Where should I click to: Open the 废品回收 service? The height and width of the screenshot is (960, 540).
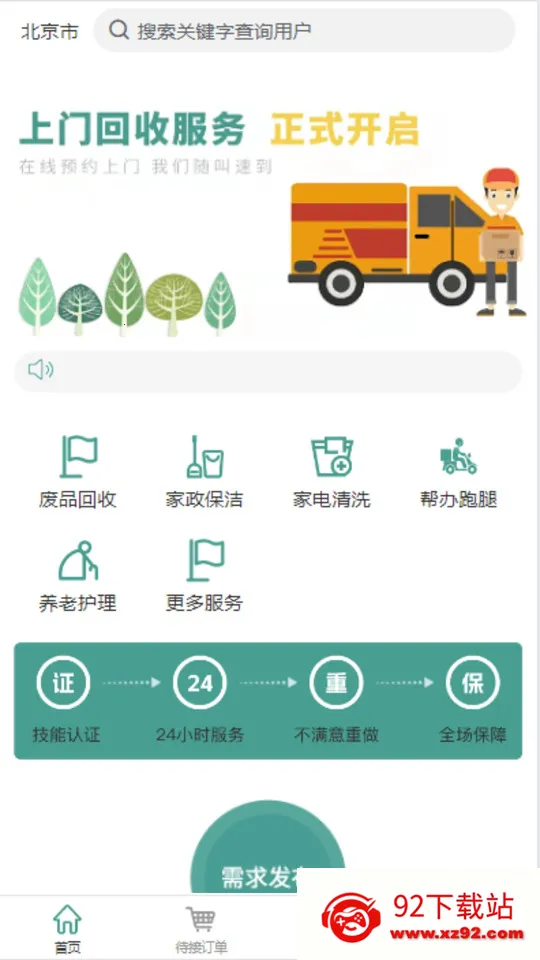click(x=78, y=472)
